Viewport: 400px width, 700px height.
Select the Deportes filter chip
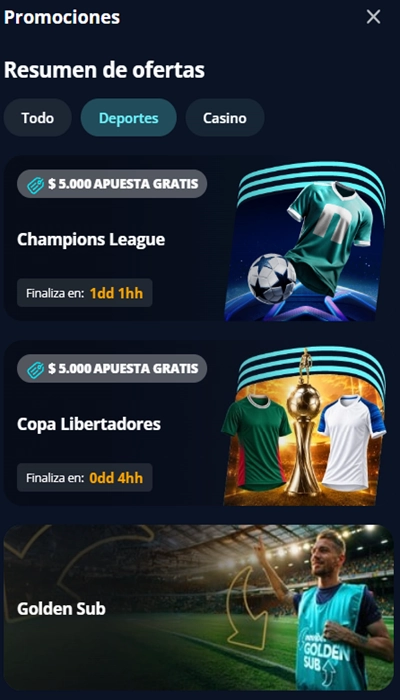129,118
